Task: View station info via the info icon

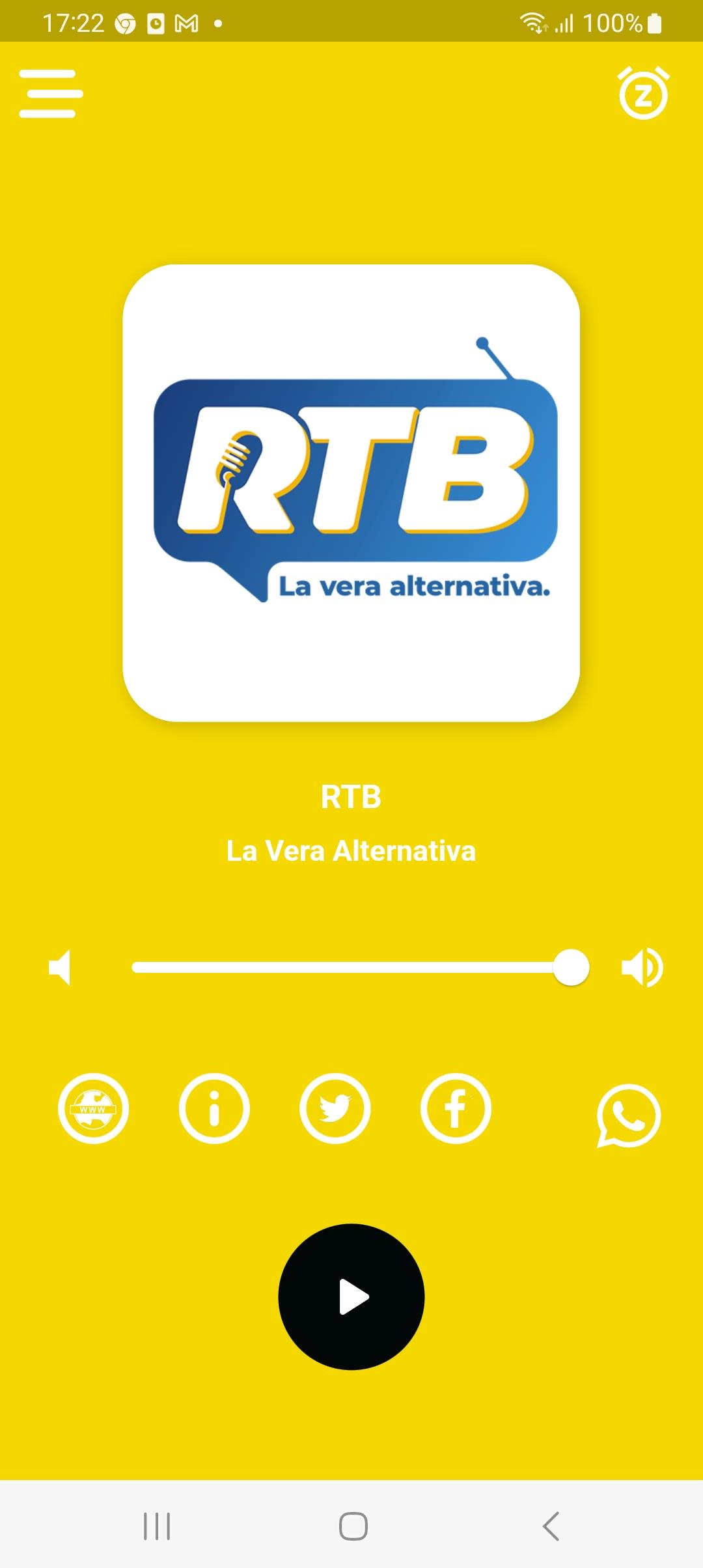Action: (214, 1108)
